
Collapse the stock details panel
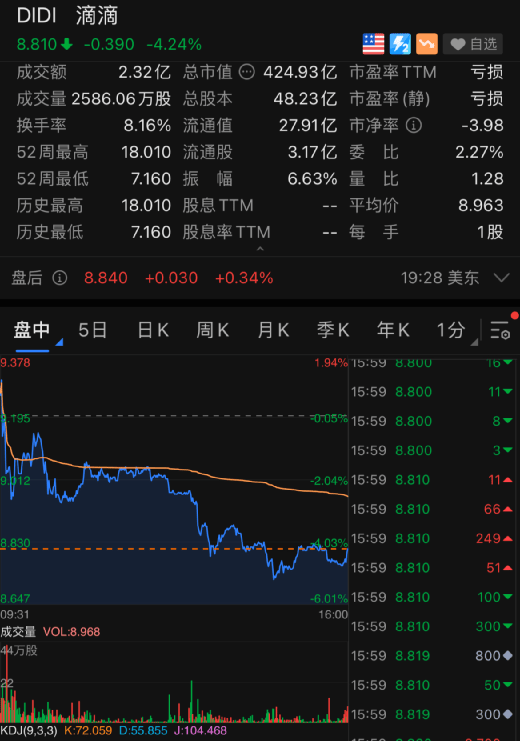(x=260, y=249)
